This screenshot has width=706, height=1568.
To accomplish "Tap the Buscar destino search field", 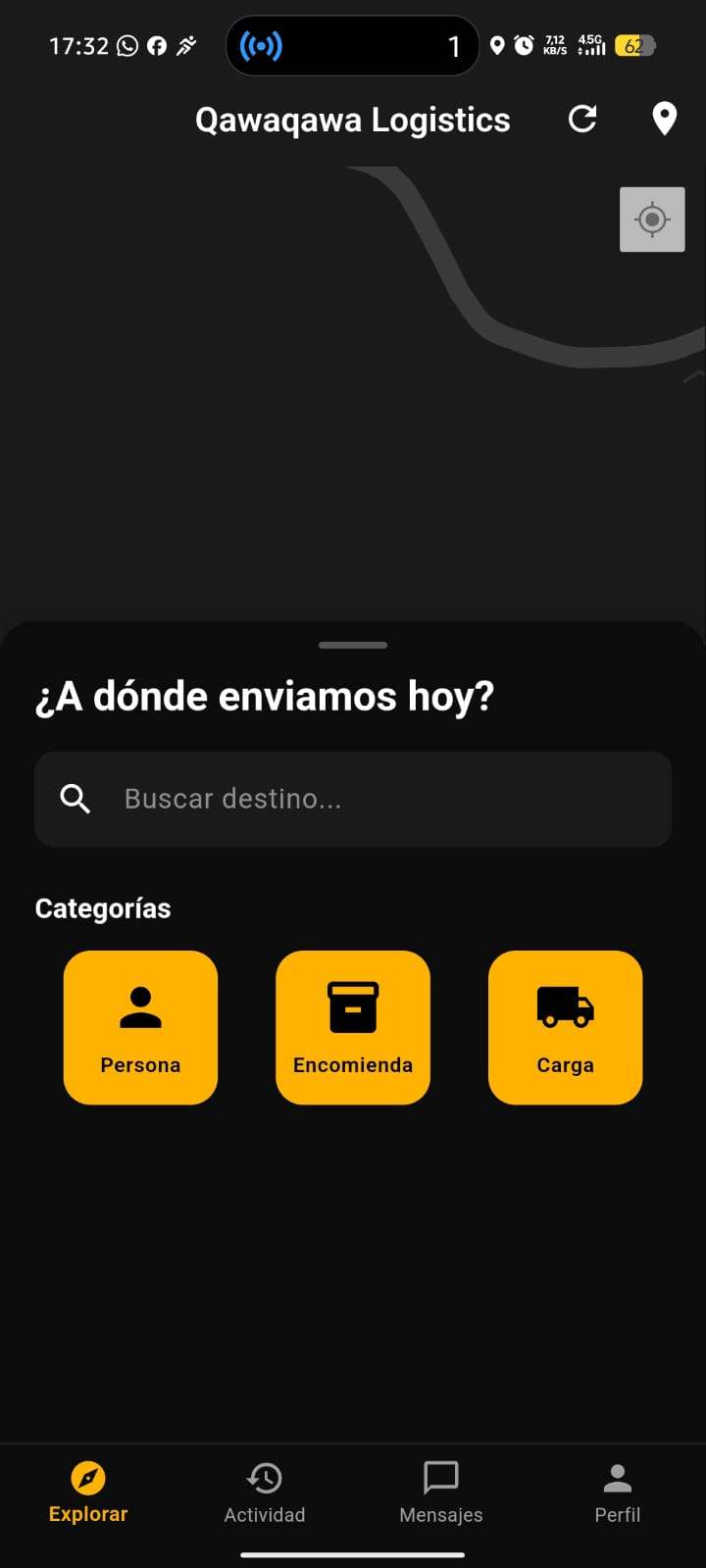I will pos(353,800).
